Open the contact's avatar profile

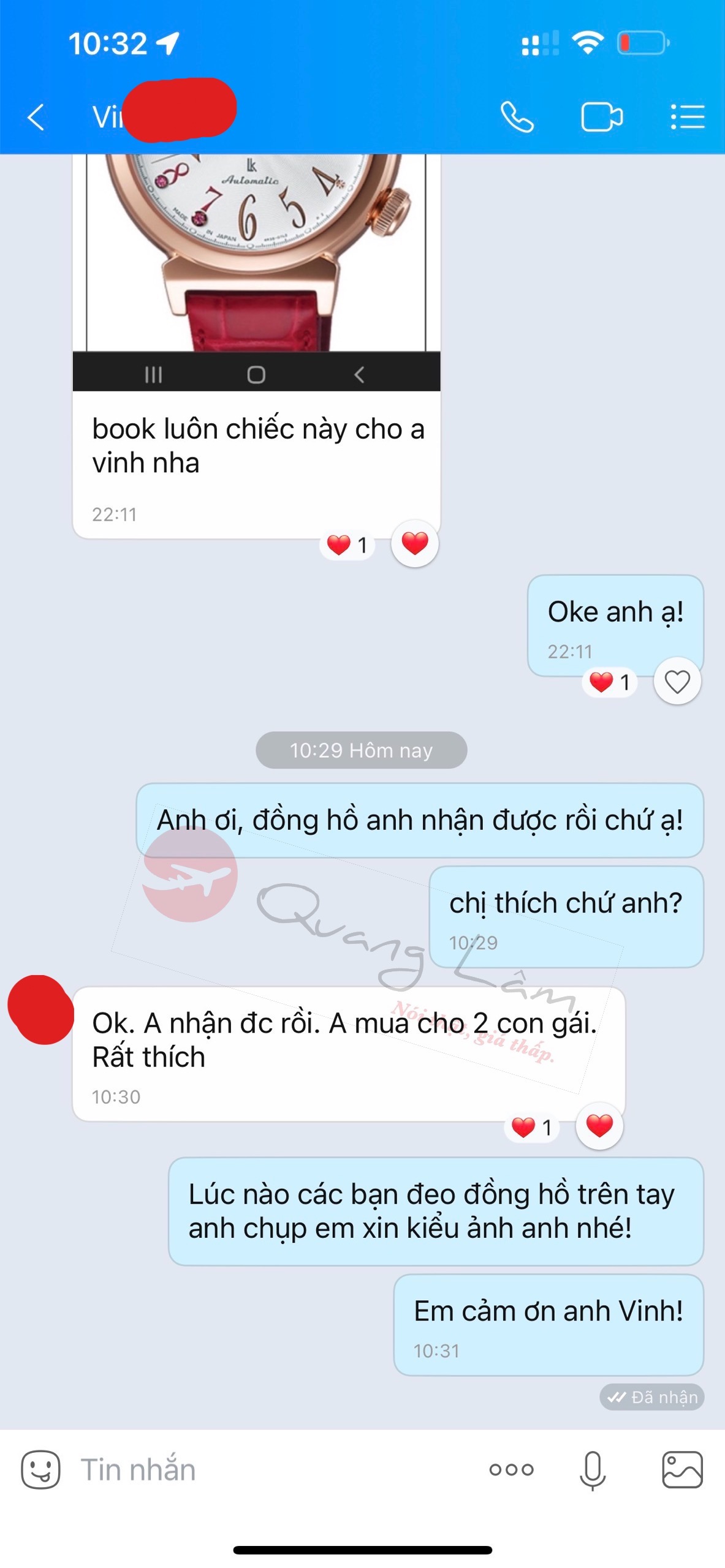pyautogui.click(x=40, y=1009)
